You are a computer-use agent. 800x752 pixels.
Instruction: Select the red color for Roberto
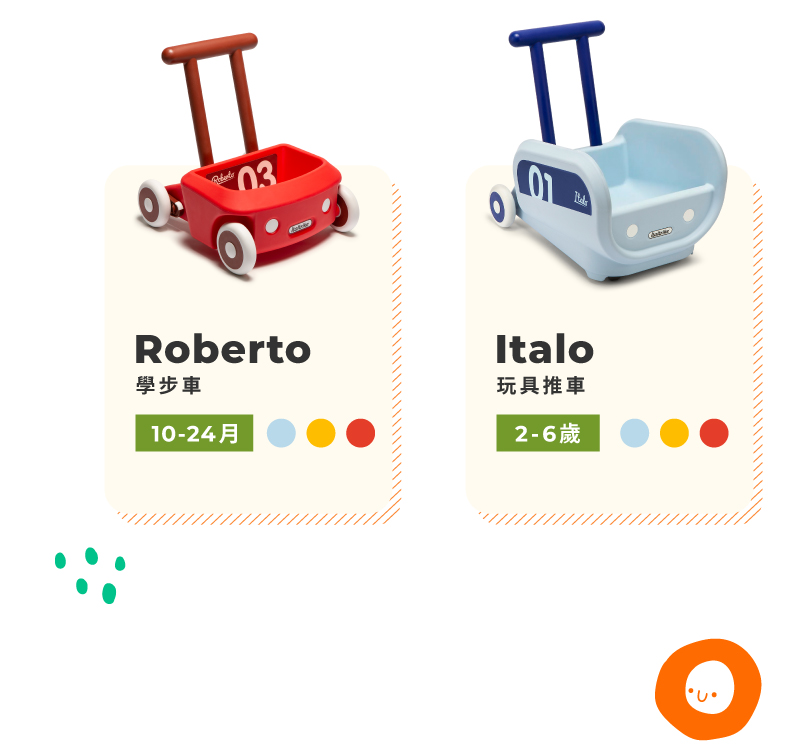coord(360,433)
